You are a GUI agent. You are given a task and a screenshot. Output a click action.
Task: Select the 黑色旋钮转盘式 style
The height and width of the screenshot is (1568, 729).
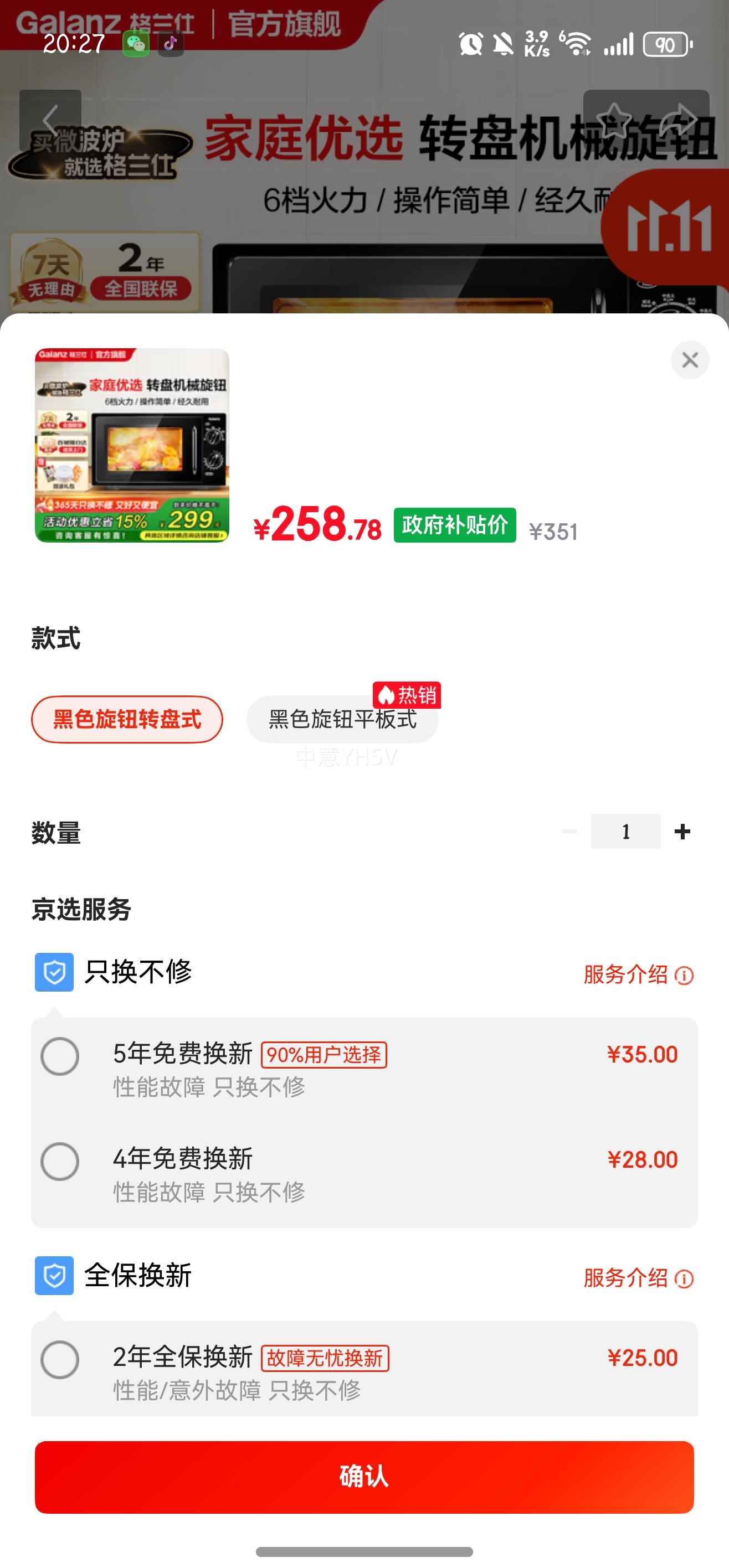127,719
